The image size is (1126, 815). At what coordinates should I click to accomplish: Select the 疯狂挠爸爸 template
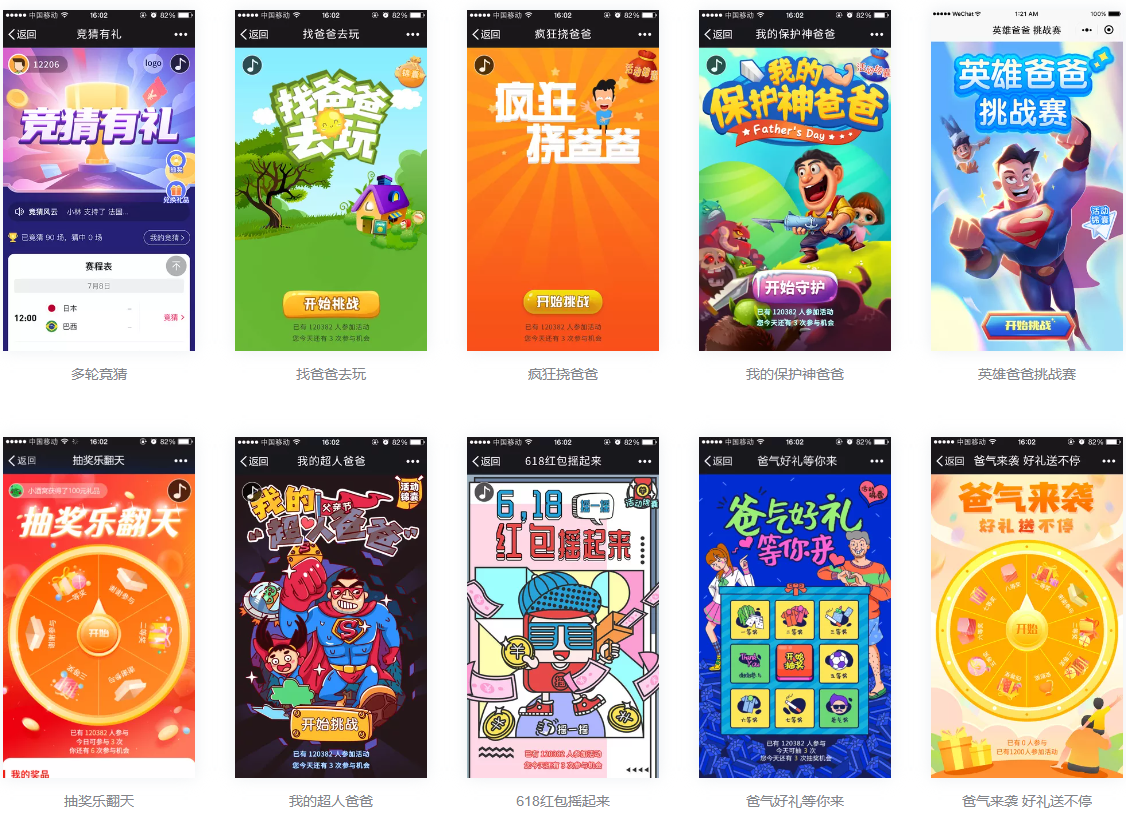tap(563, 180)
